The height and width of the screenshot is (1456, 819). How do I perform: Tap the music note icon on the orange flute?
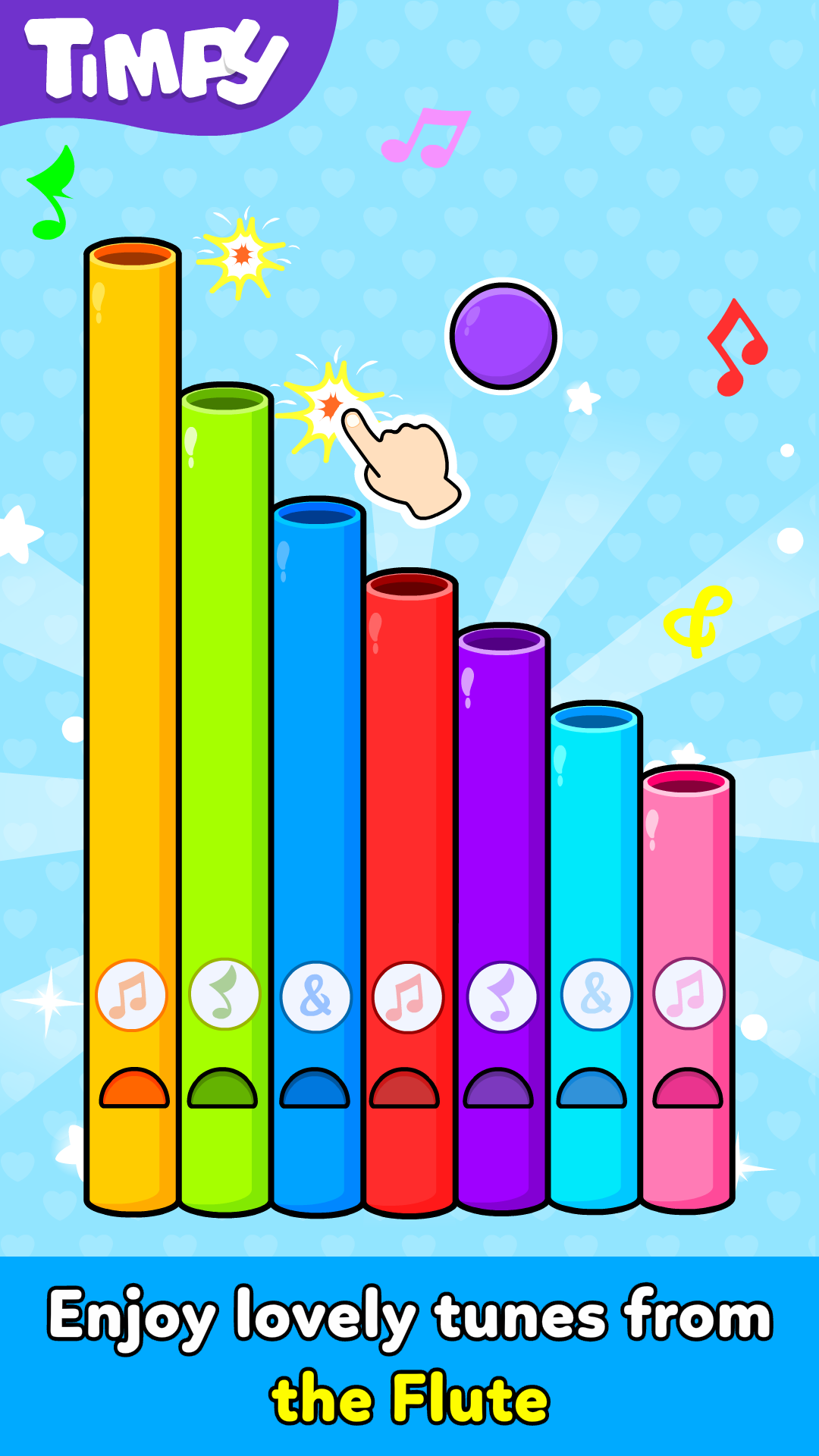click(x=130, y=993)
